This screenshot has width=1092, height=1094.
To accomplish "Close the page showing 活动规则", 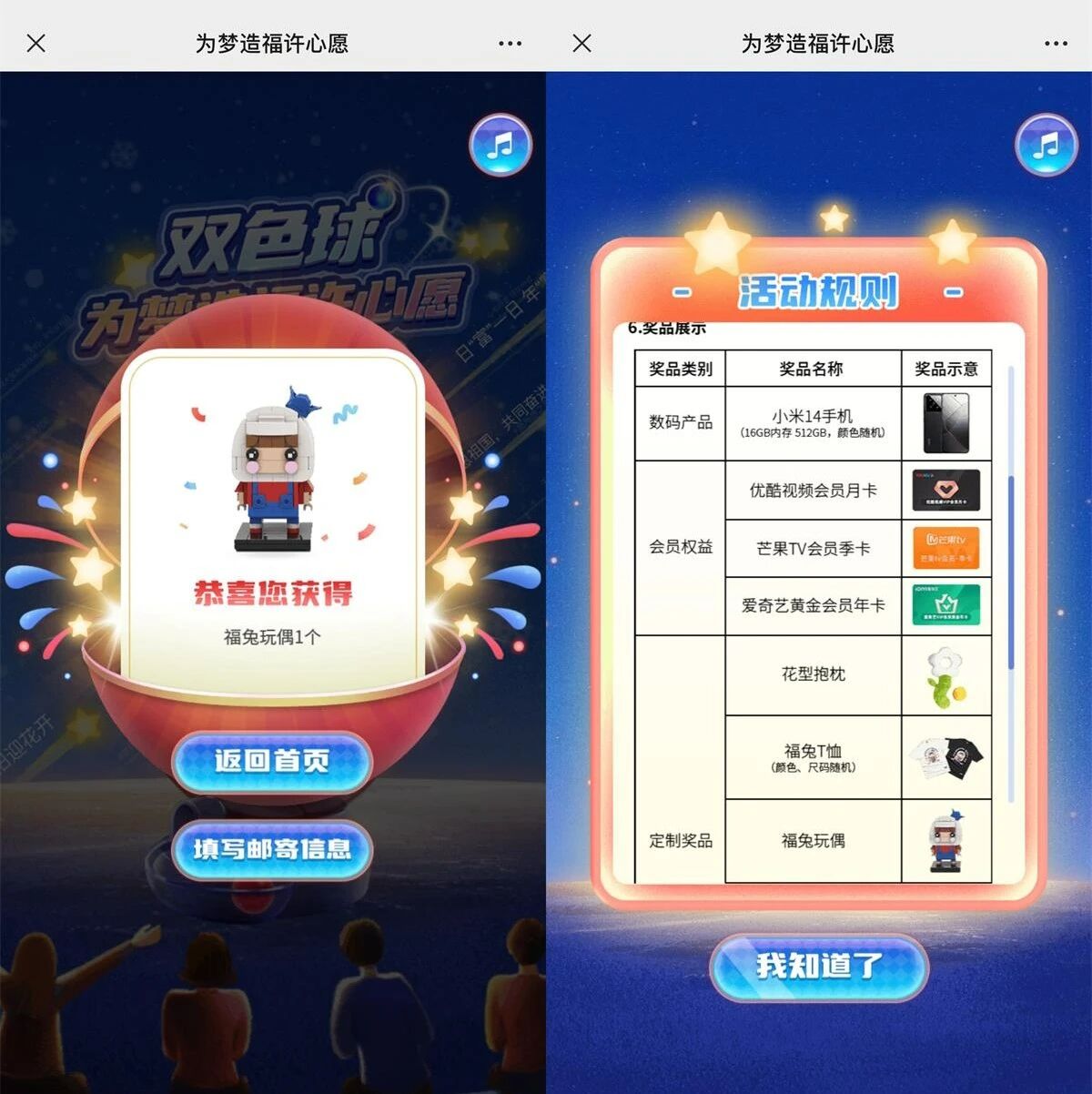I will click(x=582, y=43).
